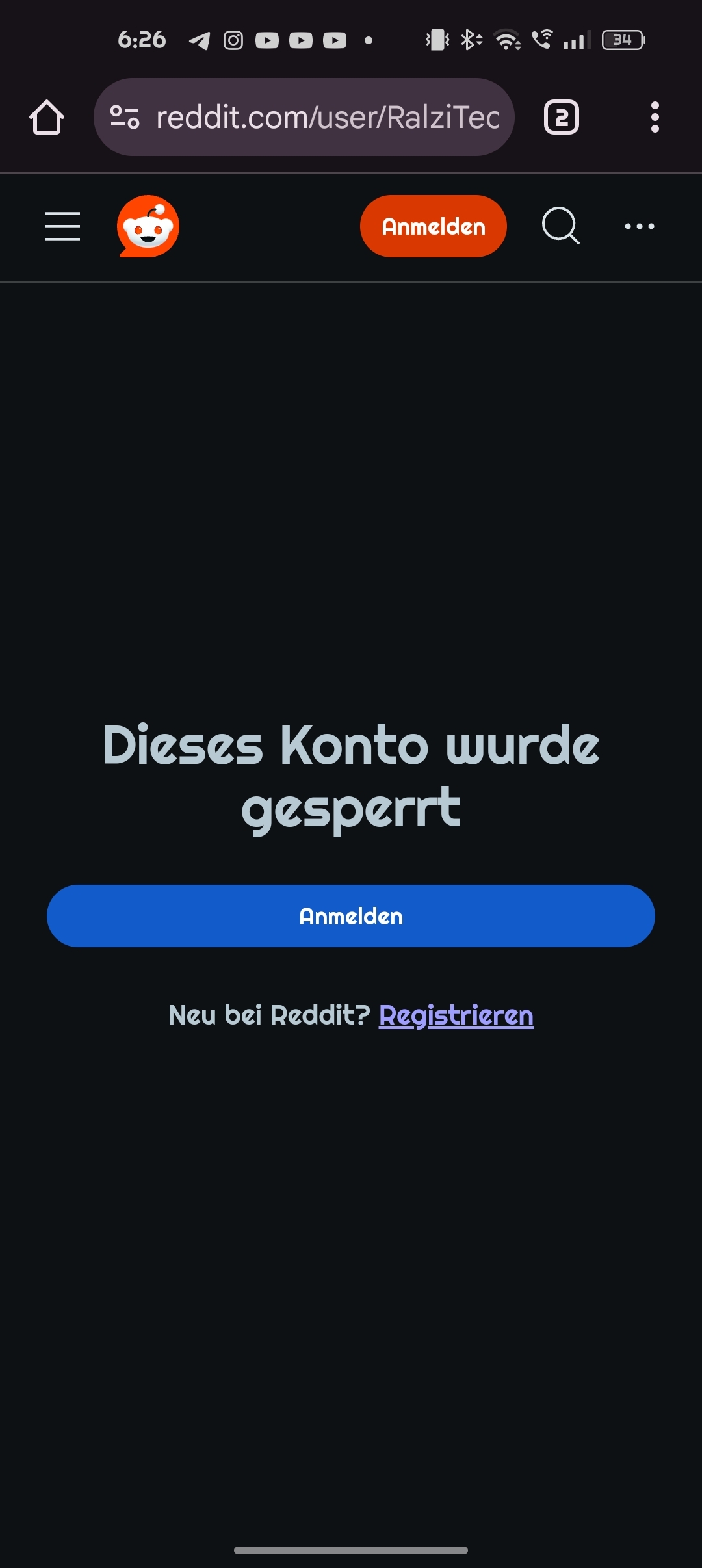Tap the Reddit logo to go home
The image size is (702, 1568).
click(148, 226)
